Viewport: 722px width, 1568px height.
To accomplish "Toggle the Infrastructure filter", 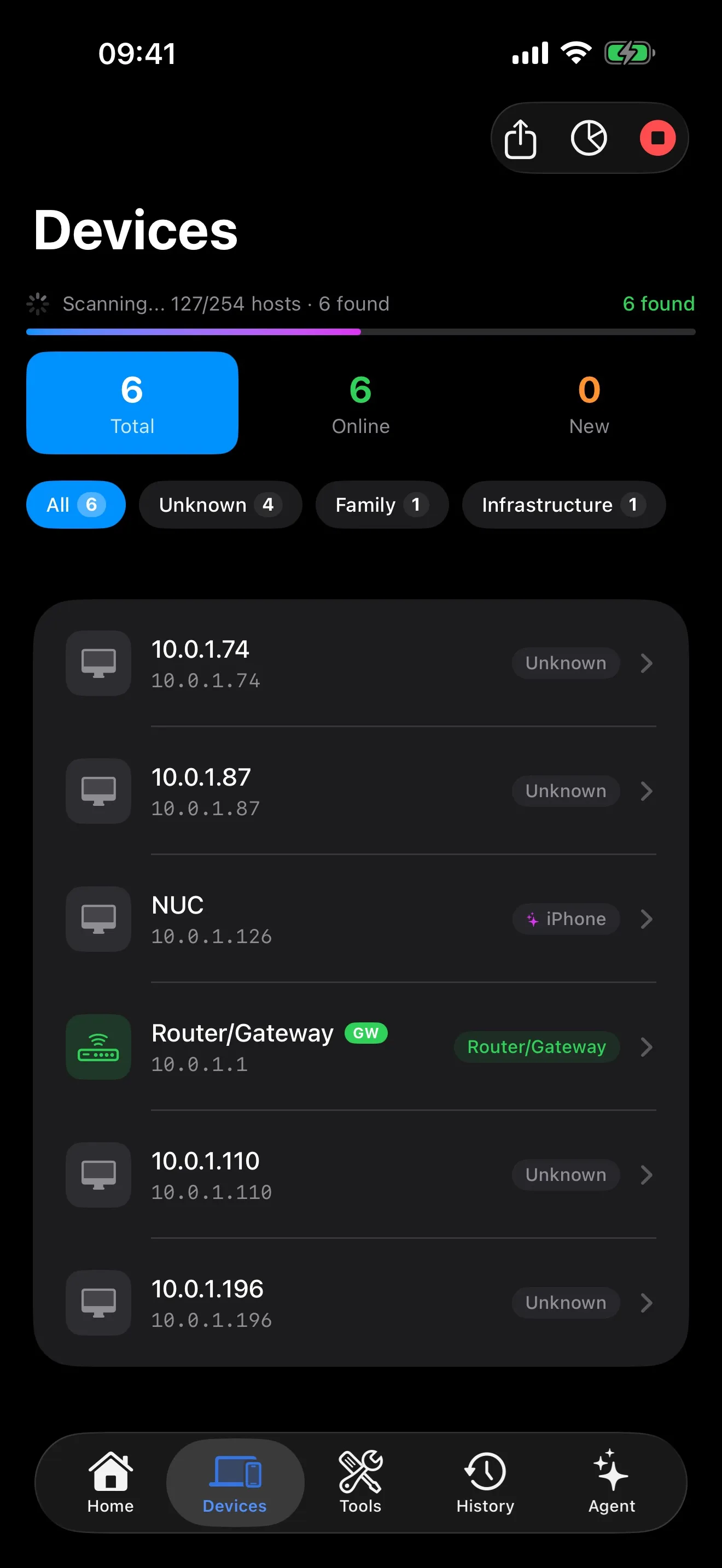I will click(563, 505).
